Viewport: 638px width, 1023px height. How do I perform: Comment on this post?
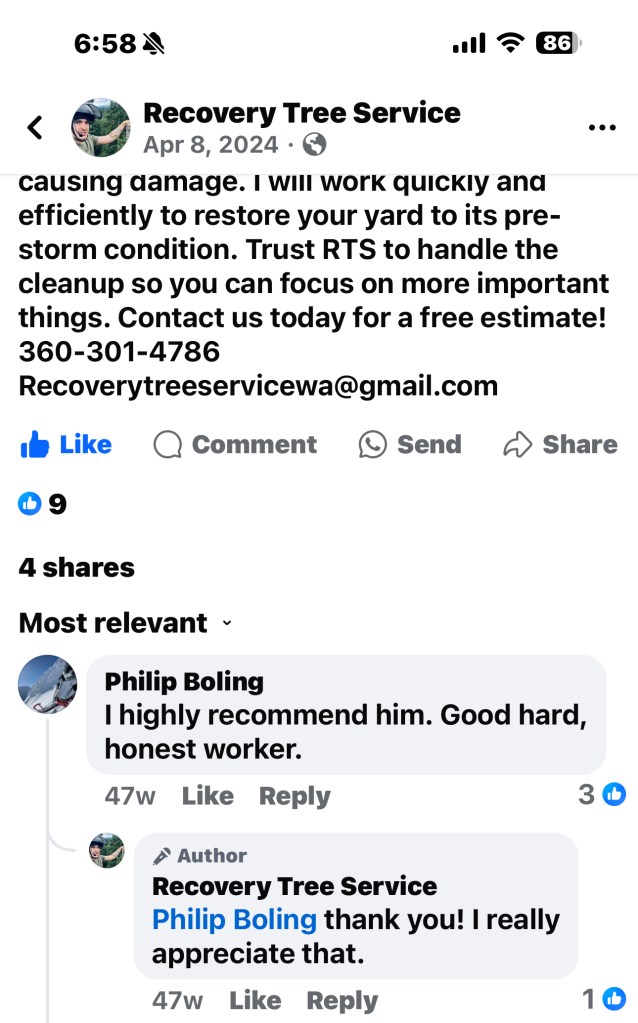pyautogui.click(x=235, y=445)
